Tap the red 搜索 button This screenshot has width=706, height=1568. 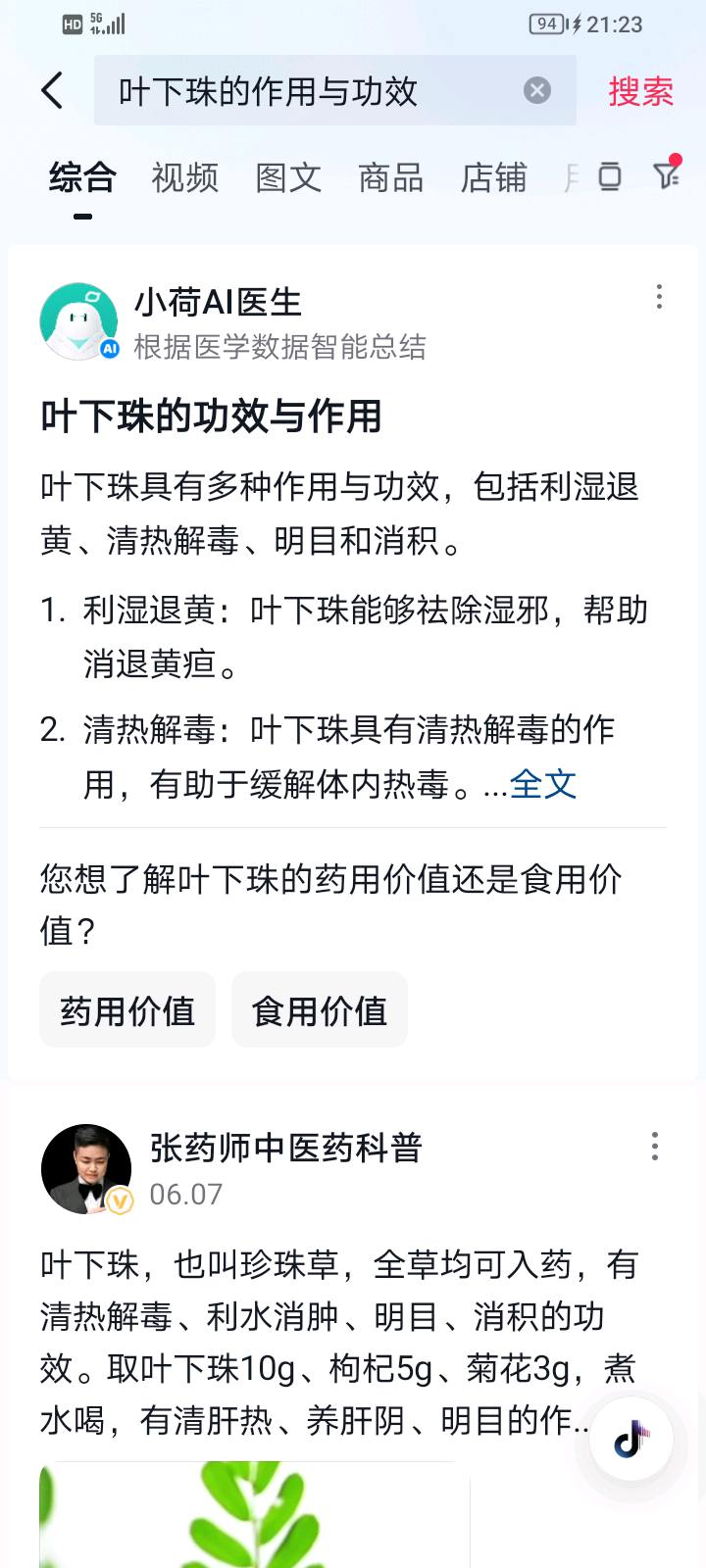click(640, 91)
